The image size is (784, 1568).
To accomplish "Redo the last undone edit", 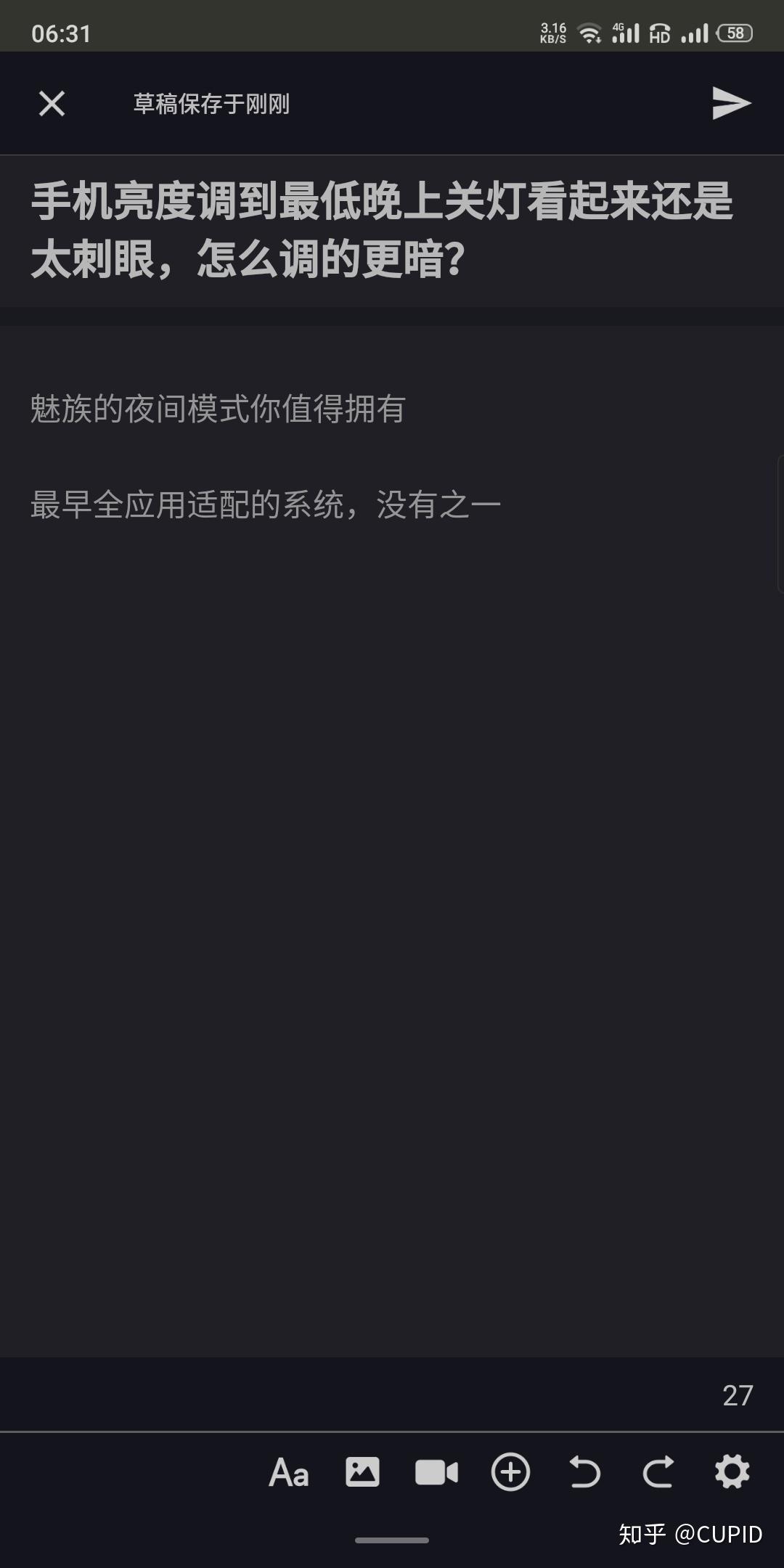I will [x=658, y=1473].
